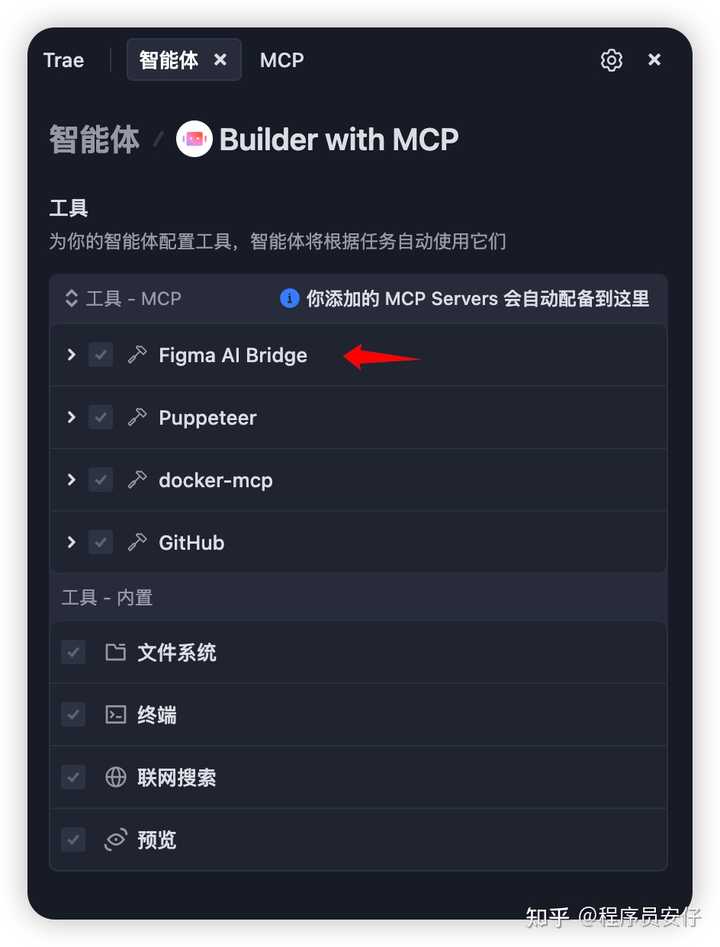Image resolution: width=720 pixels, height=947 pixels.
Task: Click the terminal icon beside 终端
Action: [117, 714]
